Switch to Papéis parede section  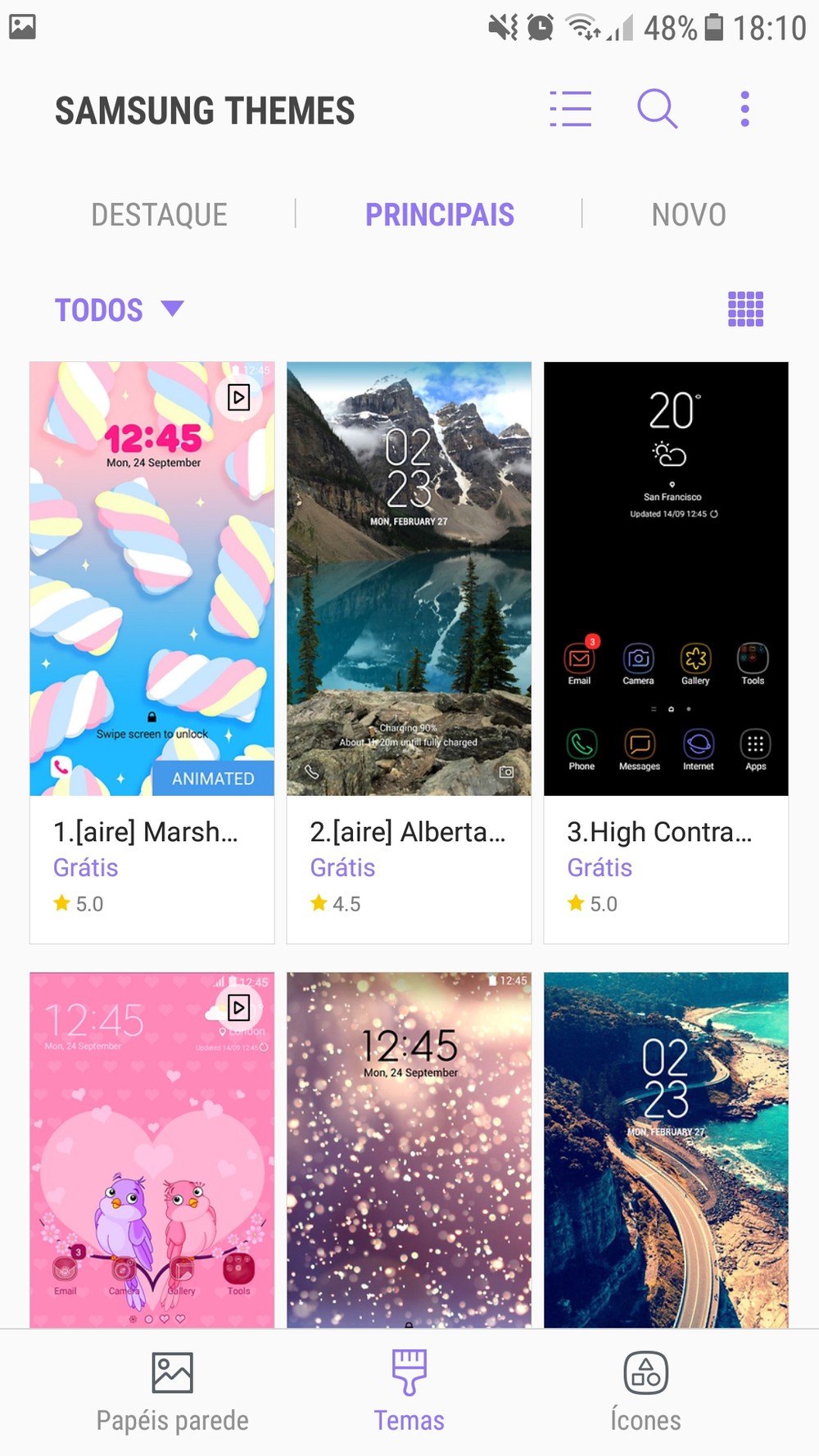click(x=172, y=1392)
